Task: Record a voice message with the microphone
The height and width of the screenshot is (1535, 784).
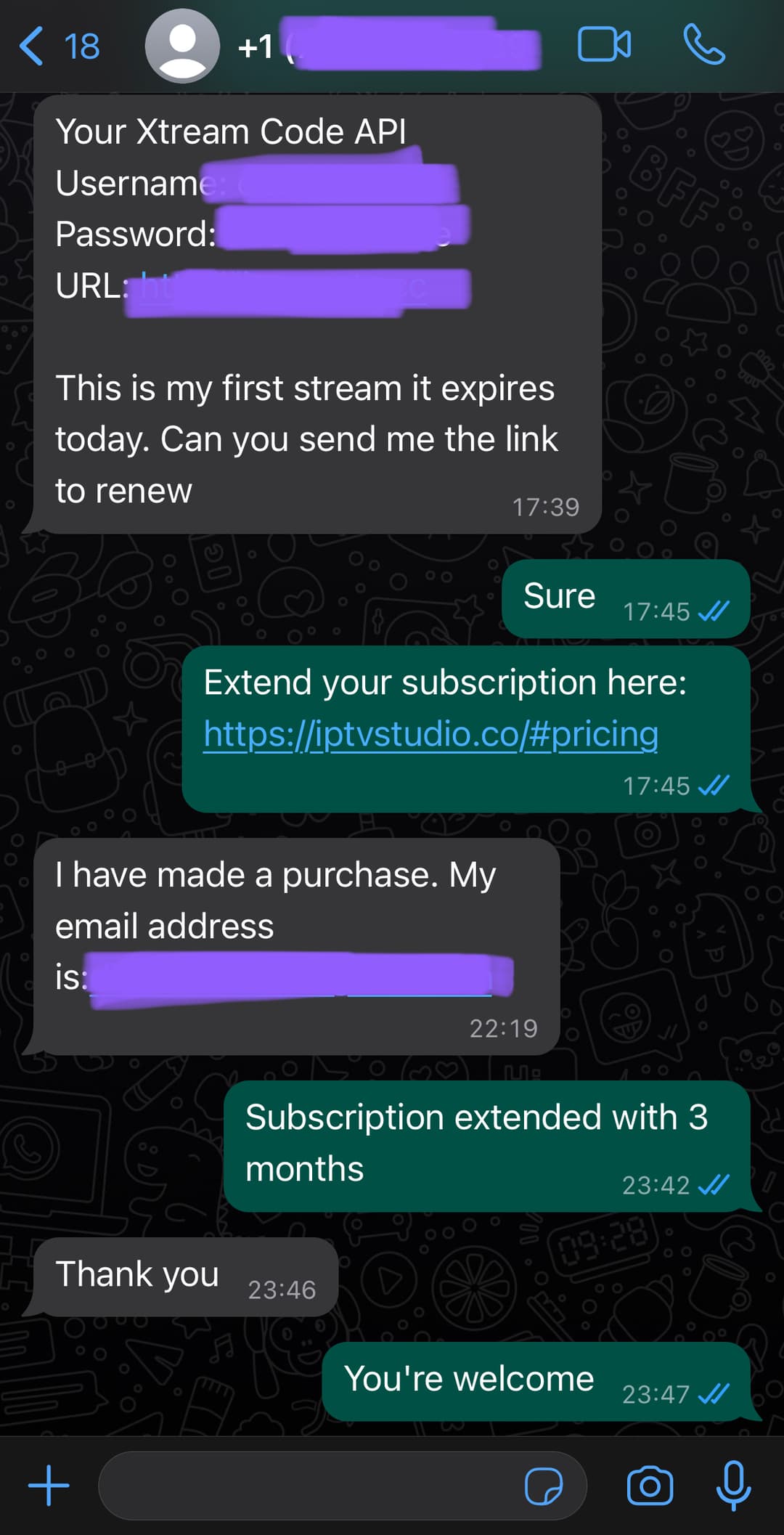Action: [x=733, y=1486]
